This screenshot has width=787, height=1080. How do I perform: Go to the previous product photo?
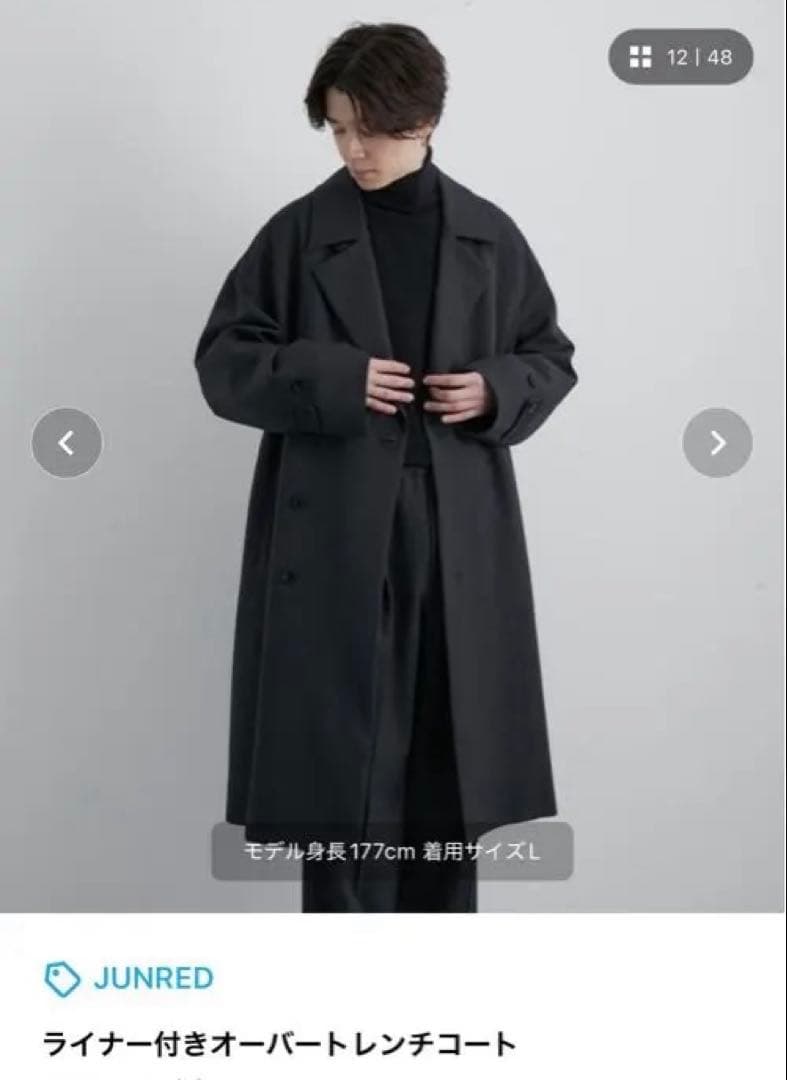67,443
